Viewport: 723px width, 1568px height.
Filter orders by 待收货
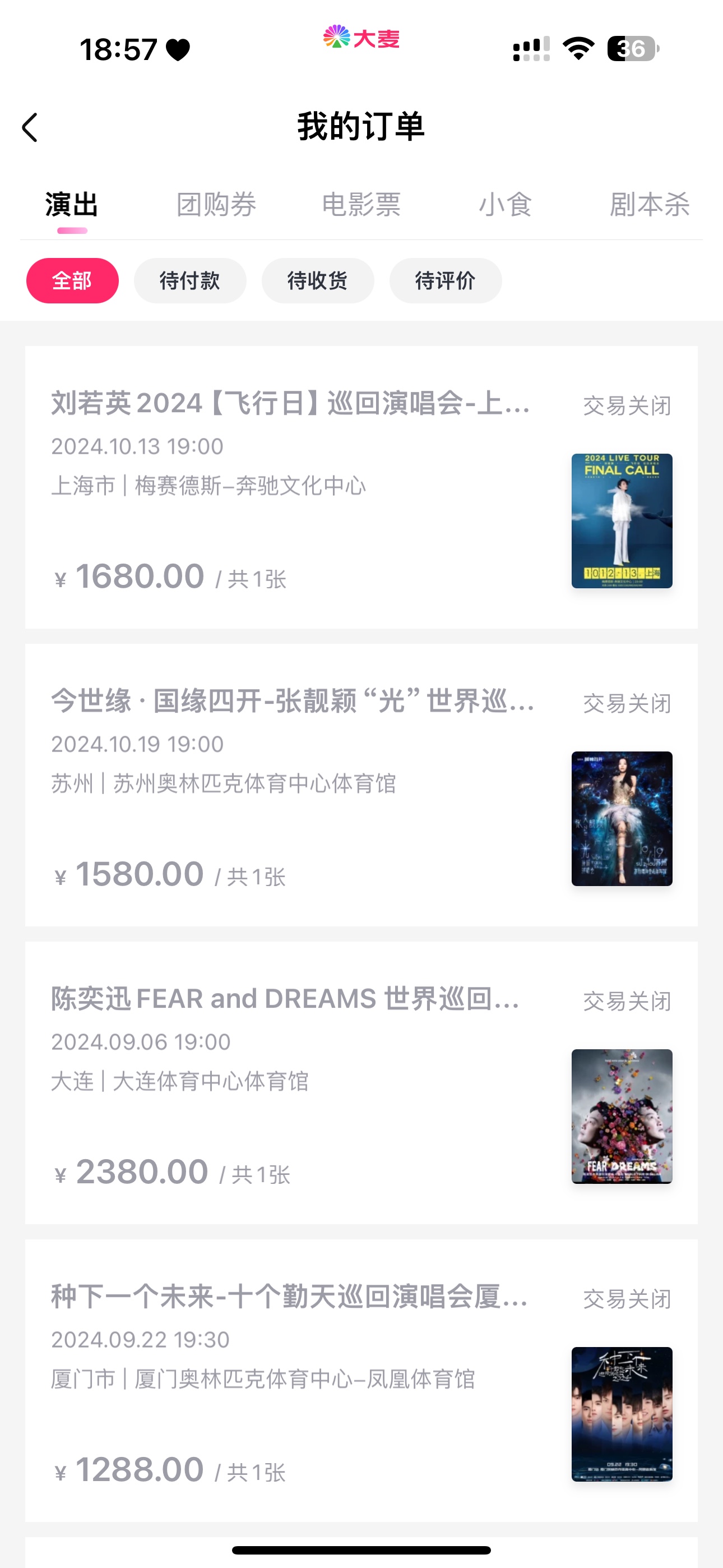pos(318,280)
